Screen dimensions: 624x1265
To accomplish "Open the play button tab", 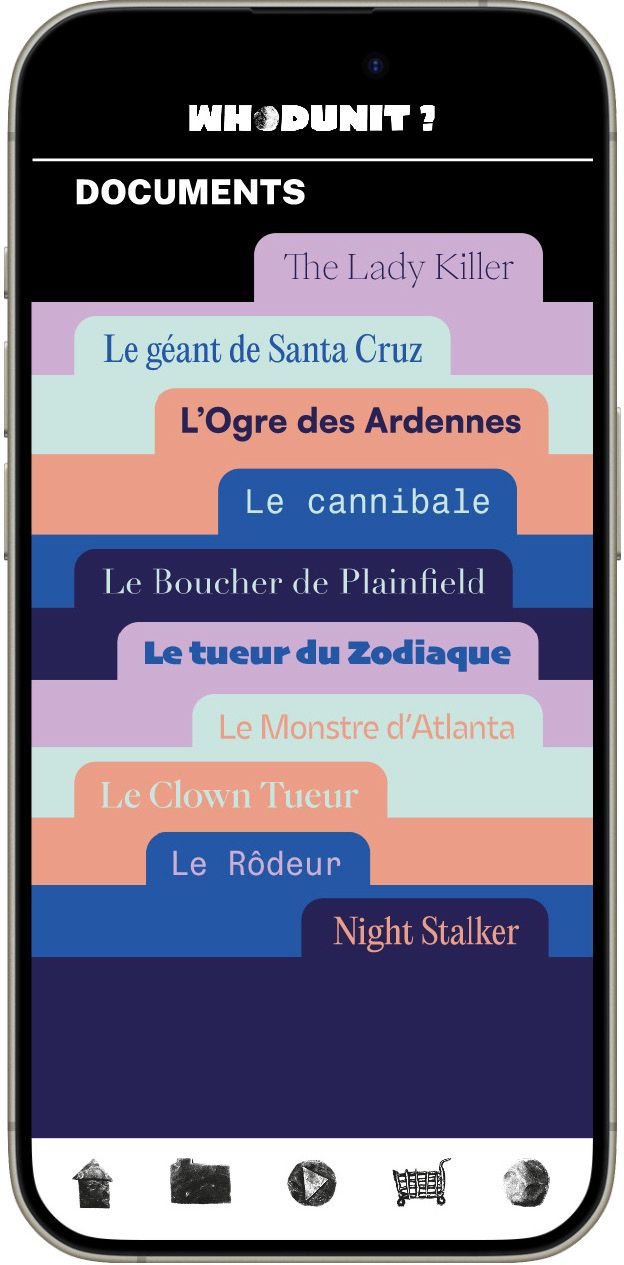I will pyautogui.click(x=311, y=1183).
